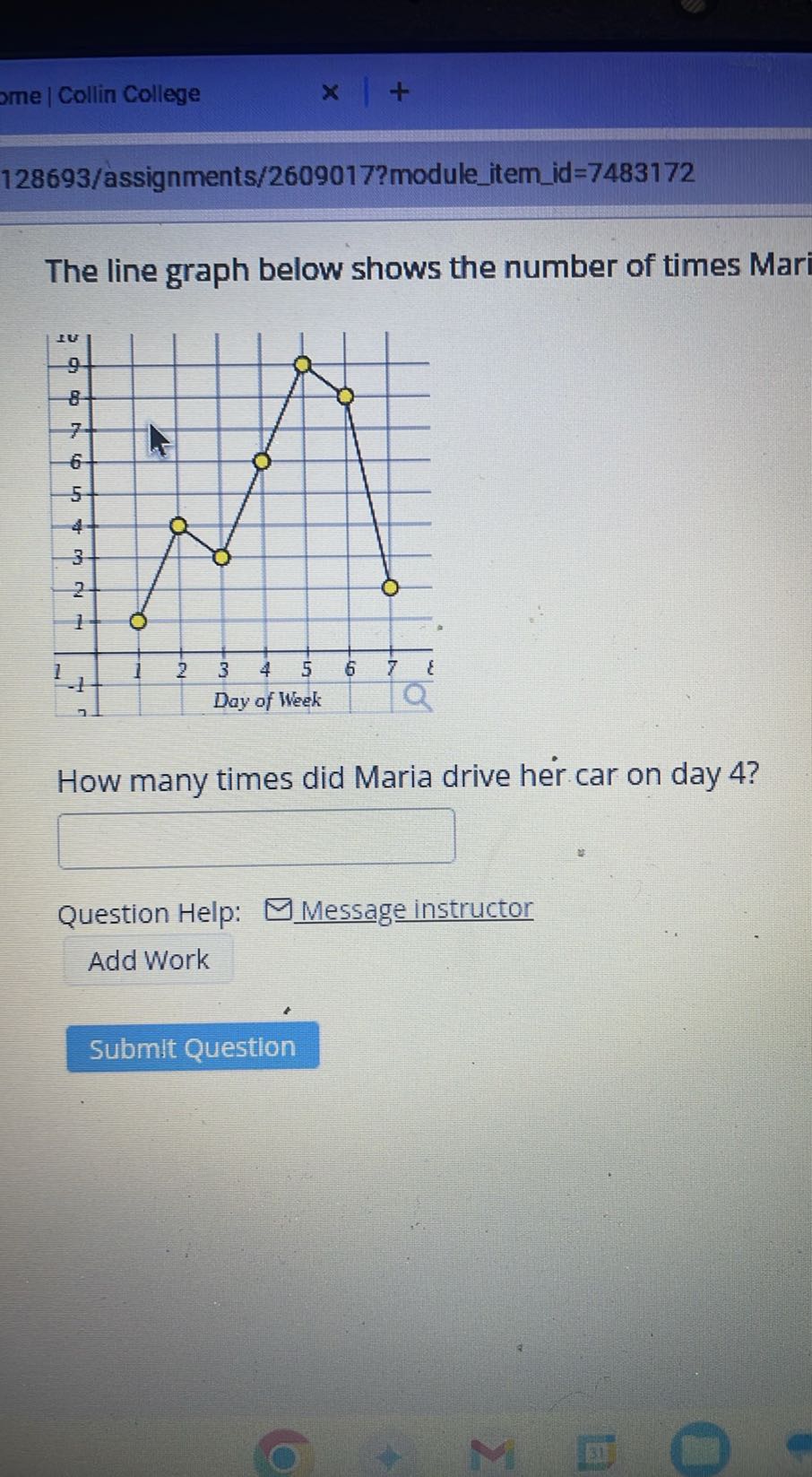Click the envelope icon beside Message instructor
This screenshot has width=812, height=1477.
click(279, 908)
